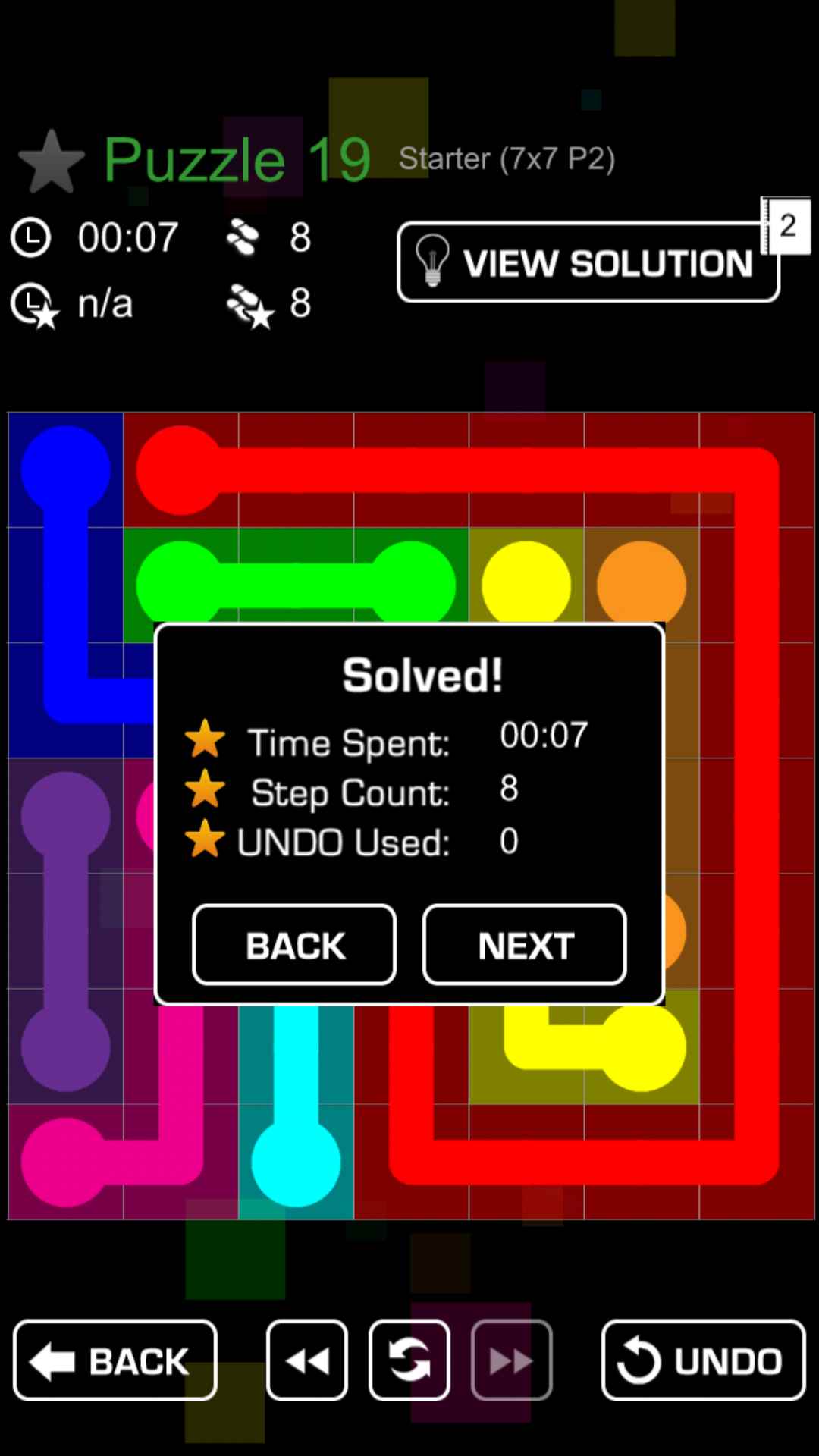This screenshot has width=819, height=1456.
Task: Tap the View Solution button
Action: (588, 262)
